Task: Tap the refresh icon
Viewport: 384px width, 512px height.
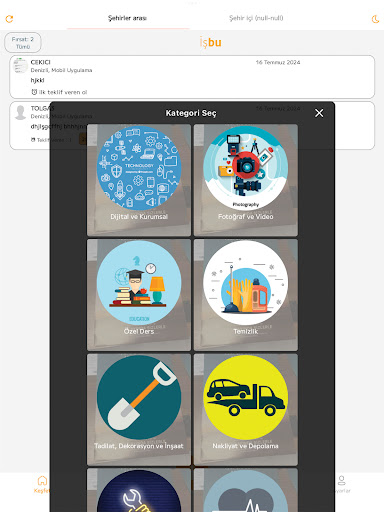Action: (x=9, y=19)
